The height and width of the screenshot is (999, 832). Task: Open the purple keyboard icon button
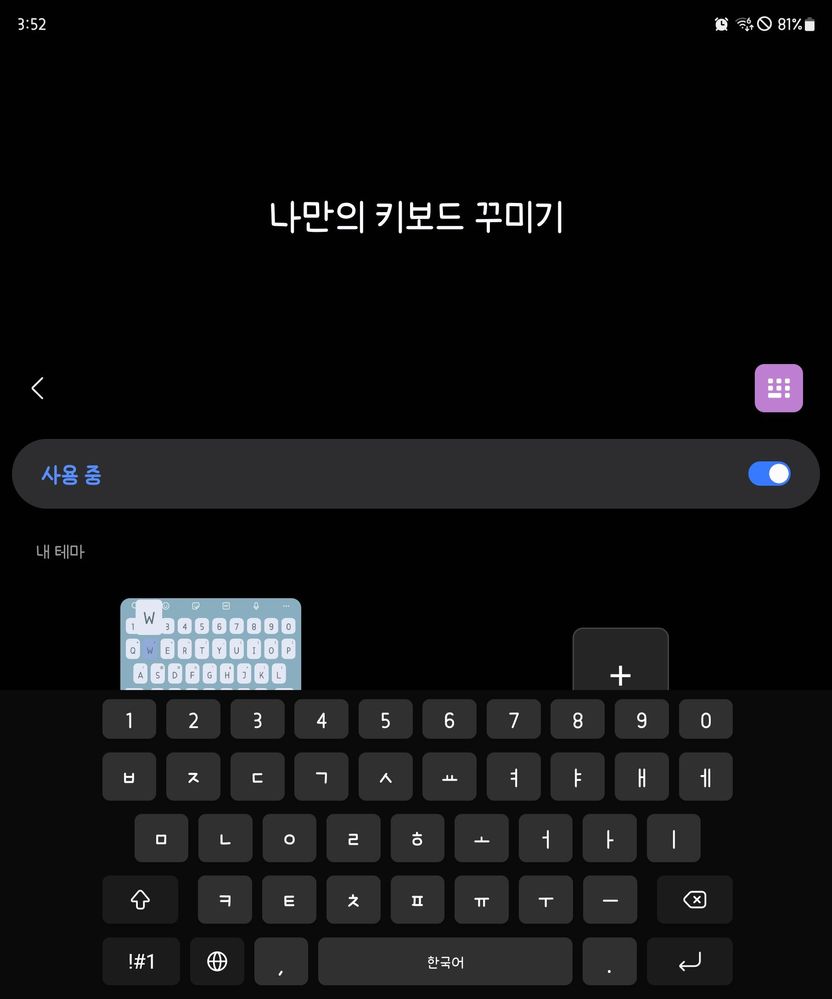(778, 388)
